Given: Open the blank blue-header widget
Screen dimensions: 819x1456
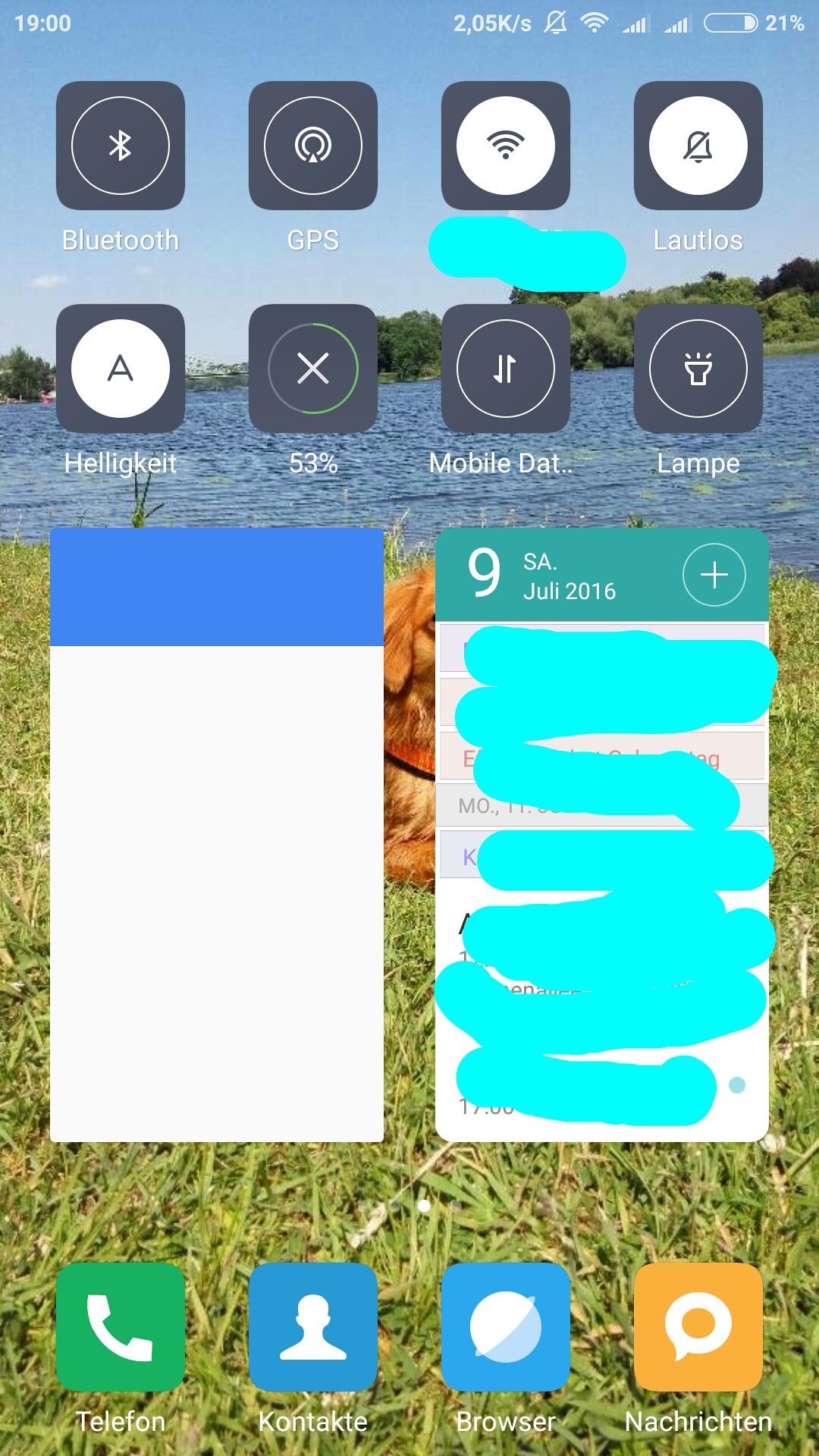Looking at the screenshot, I should [x=217, y=835].
